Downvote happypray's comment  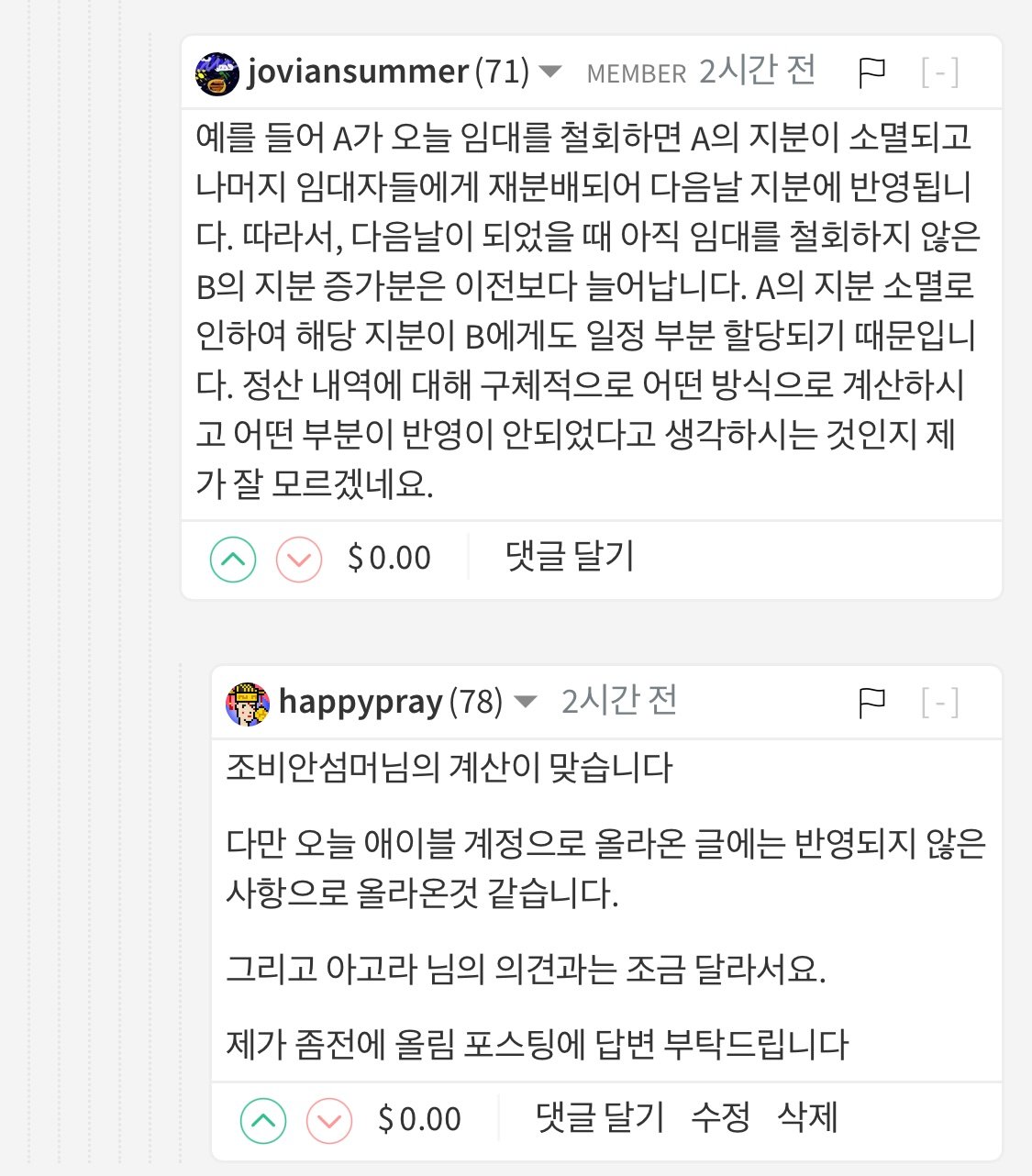point(329,1120)
